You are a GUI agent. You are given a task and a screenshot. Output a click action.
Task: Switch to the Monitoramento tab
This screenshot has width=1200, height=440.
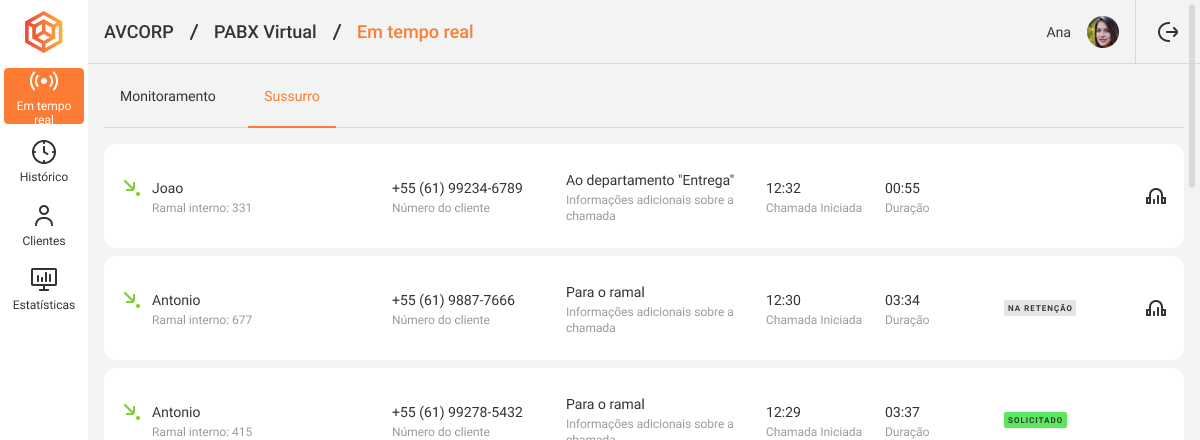168,97
